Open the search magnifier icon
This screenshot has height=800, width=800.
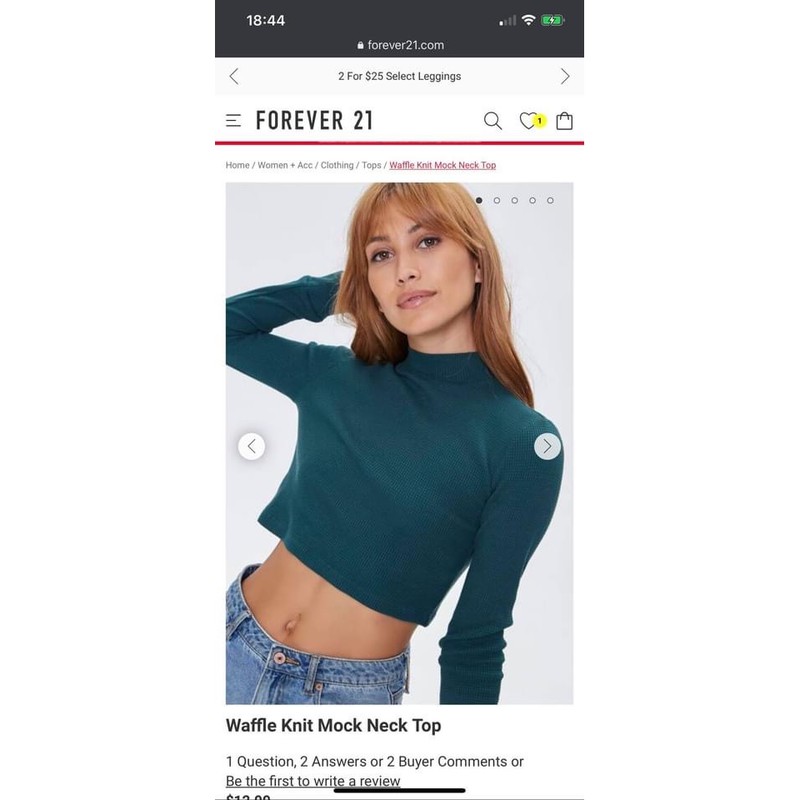click(492, 121)
